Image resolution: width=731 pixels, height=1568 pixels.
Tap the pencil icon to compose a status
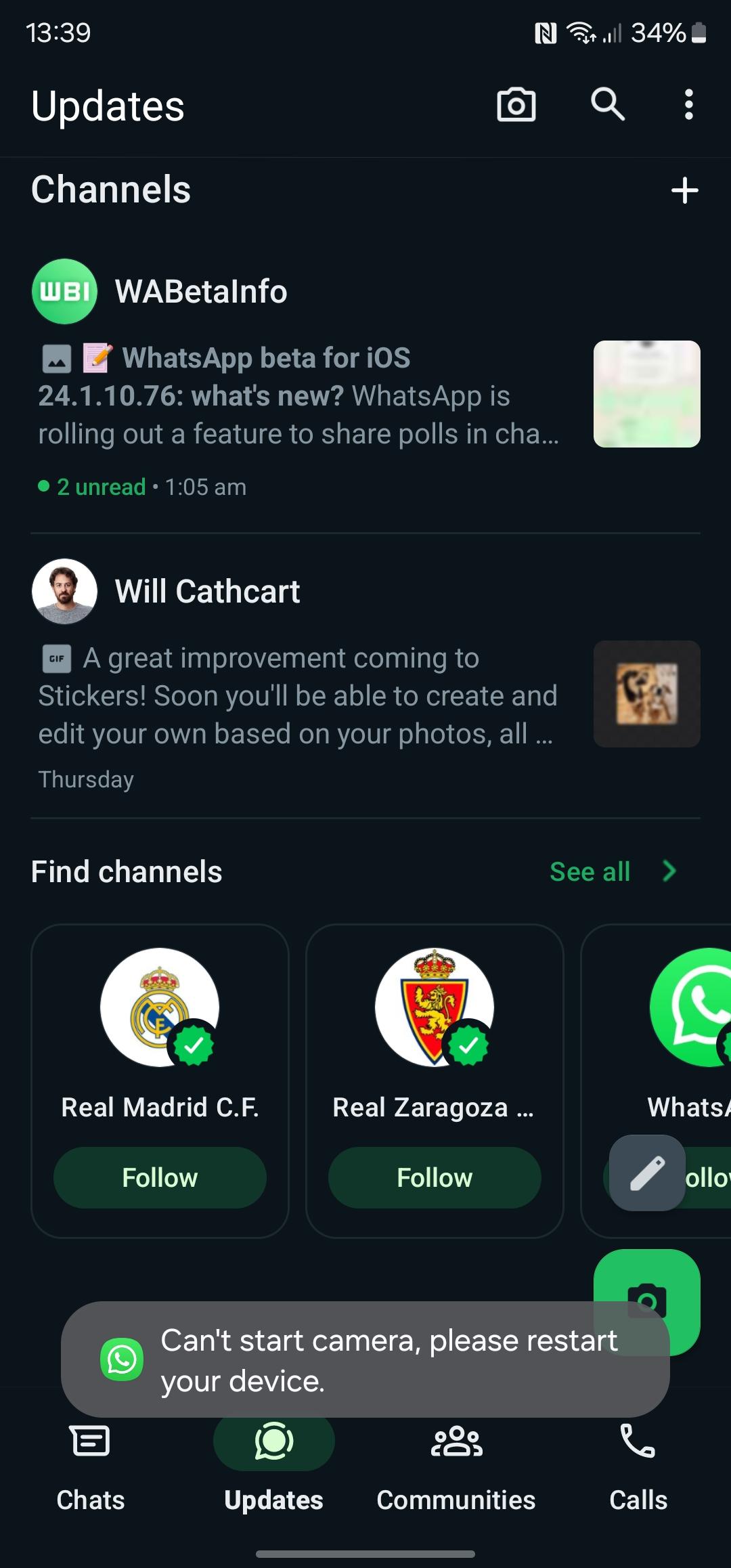(x=648, y=1173)
